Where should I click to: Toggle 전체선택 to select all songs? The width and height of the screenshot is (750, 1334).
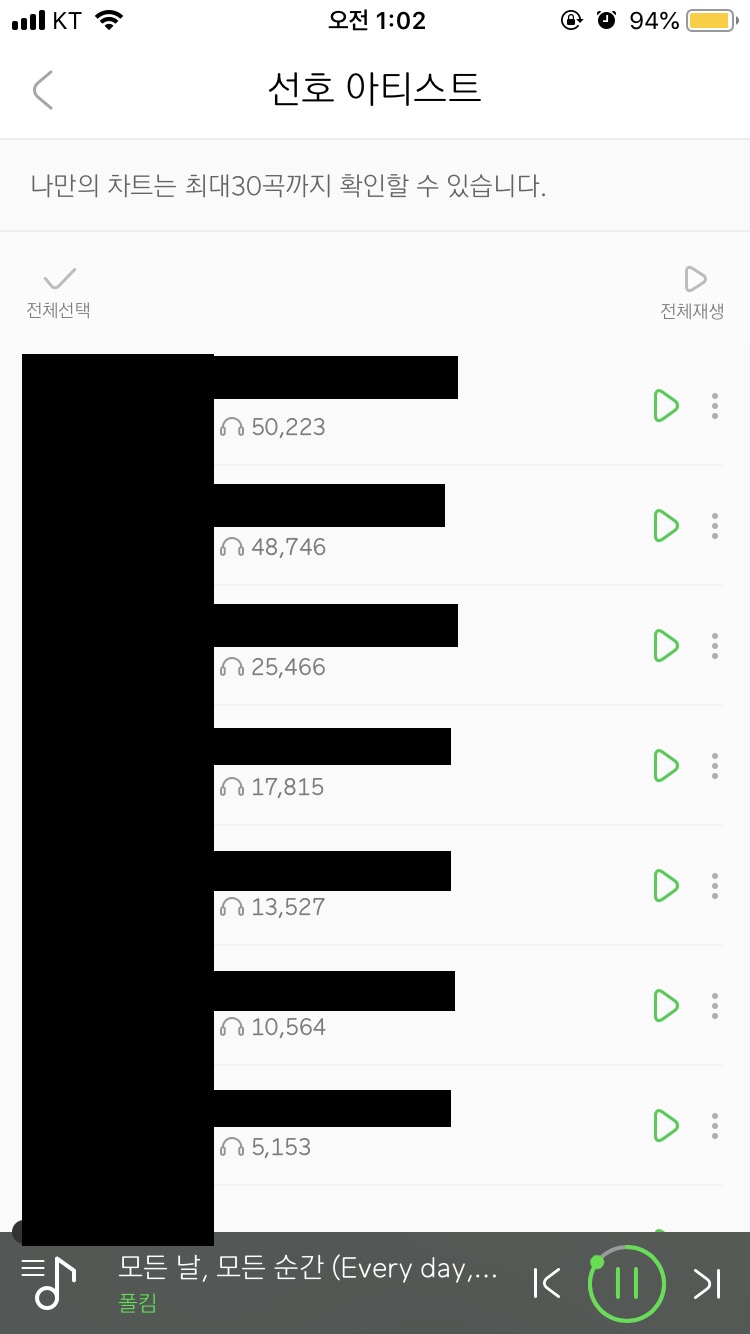(x=57, y=310)
